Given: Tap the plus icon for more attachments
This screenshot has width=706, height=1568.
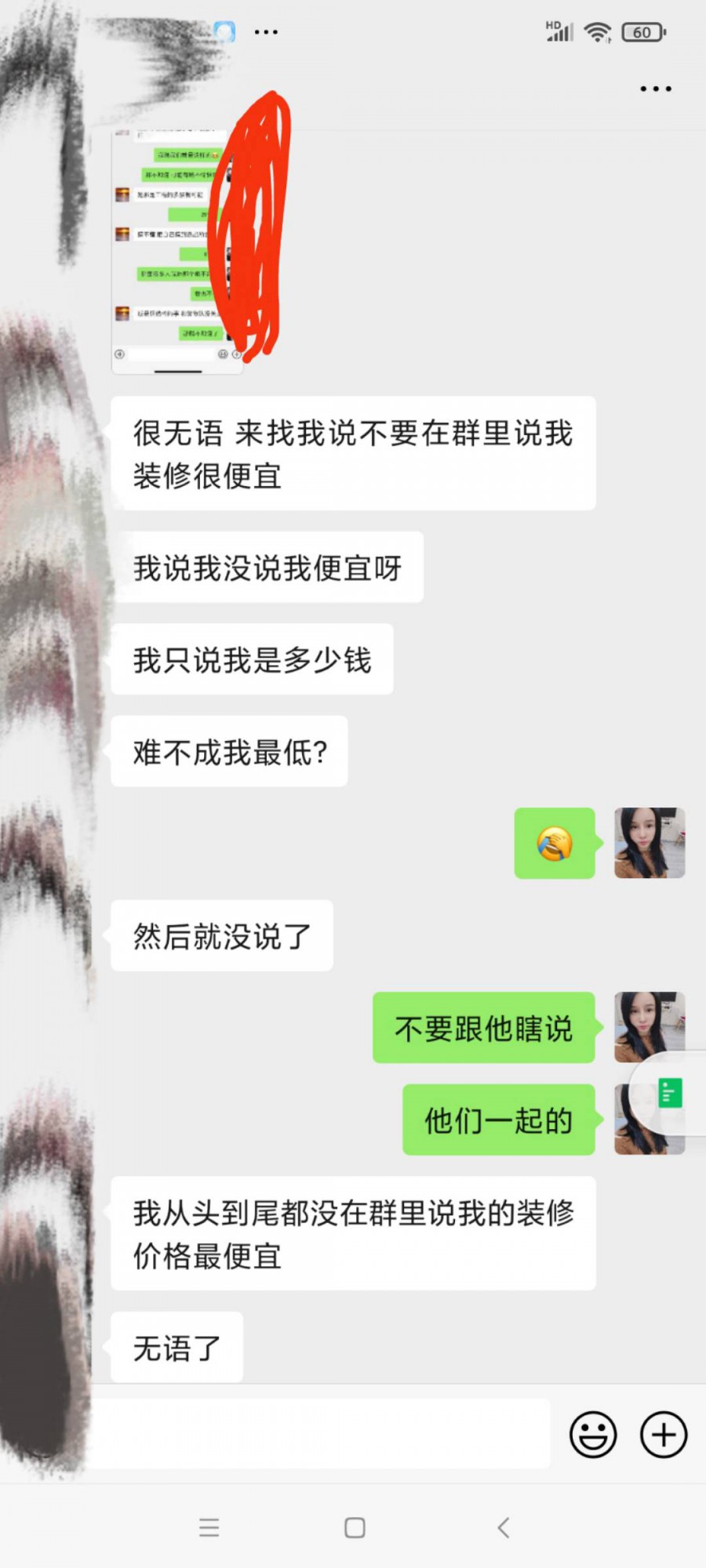Looking at the screenshot, I should (x=664, y=1435).
